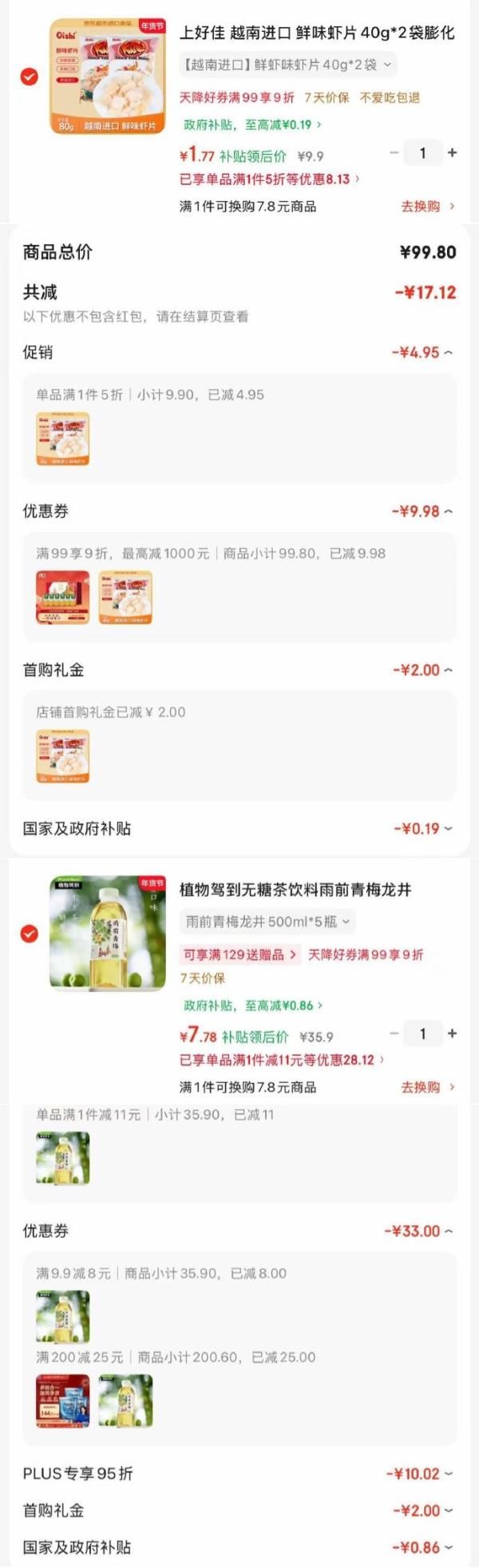
Task: Increase the shrimp chips quantity
Action: pos(453,152)
